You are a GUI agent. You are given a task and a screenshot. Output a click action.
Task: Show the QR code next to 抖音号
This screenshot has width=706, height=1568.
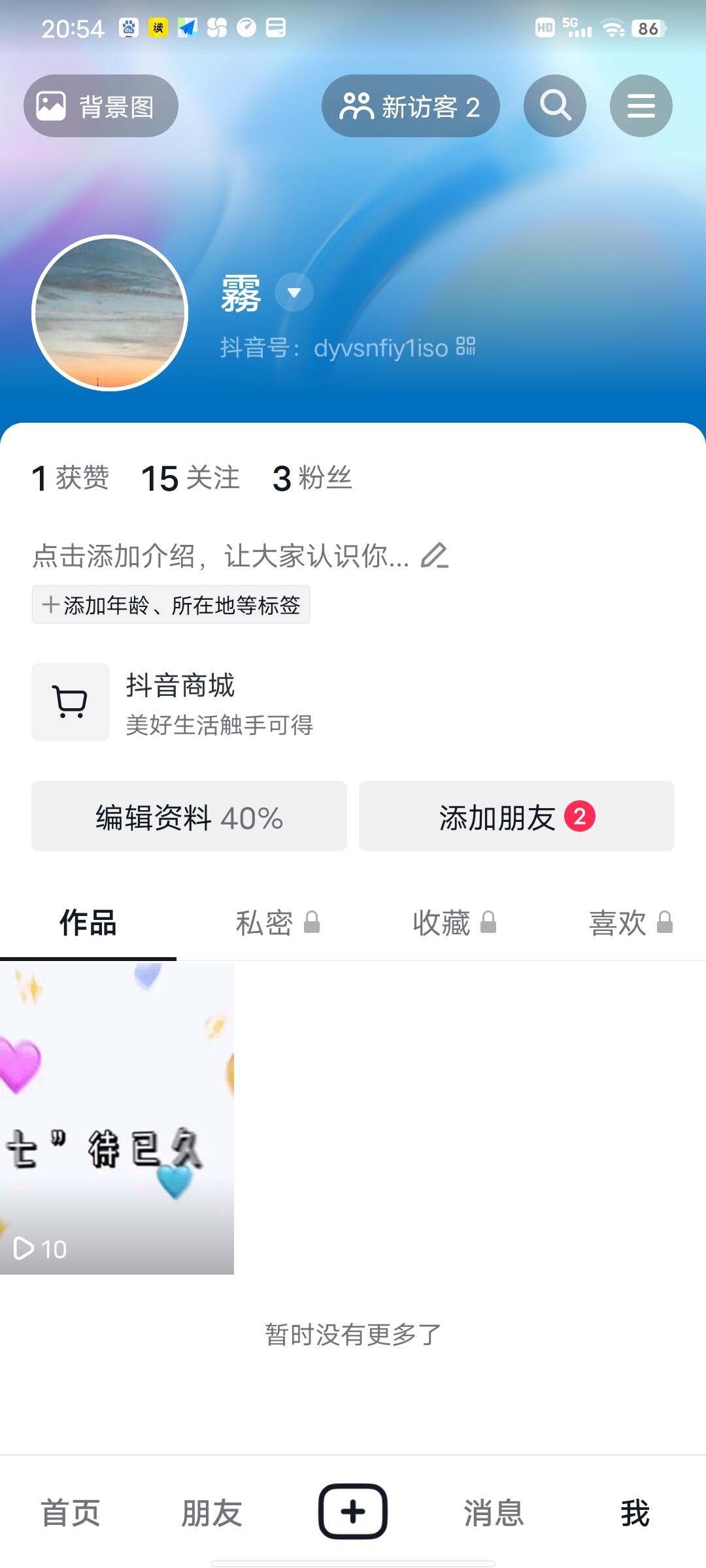(466, 346)
